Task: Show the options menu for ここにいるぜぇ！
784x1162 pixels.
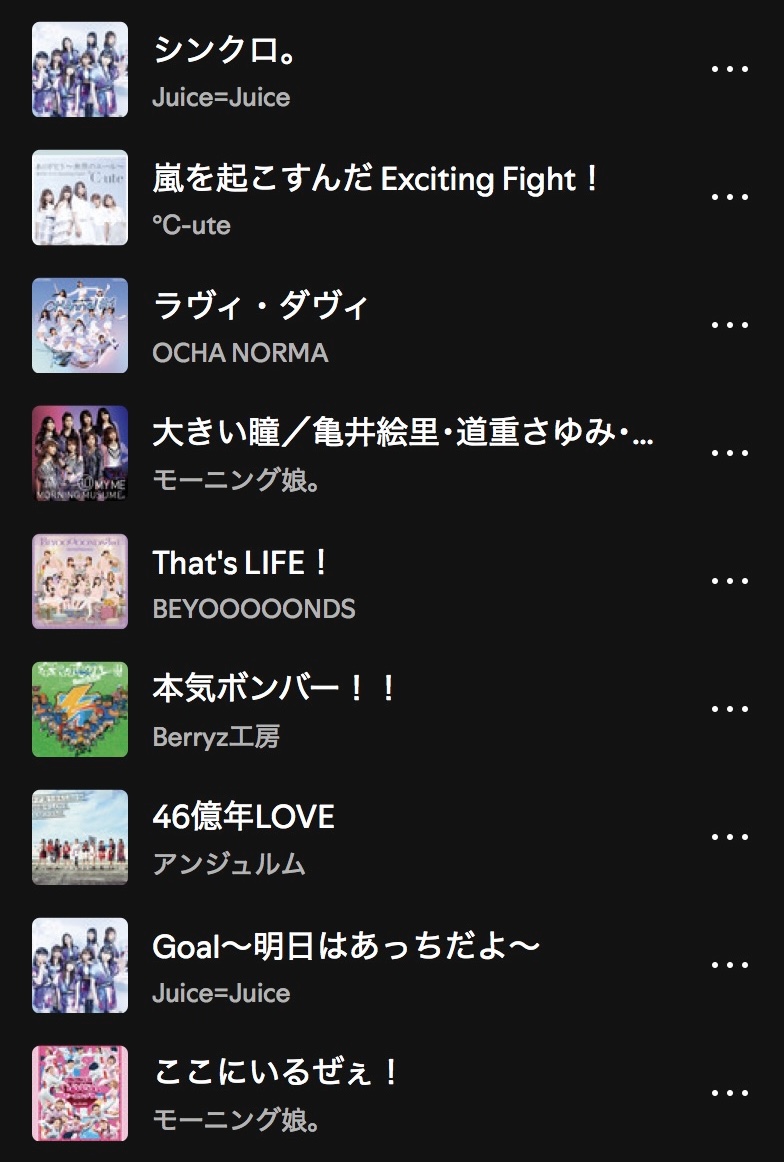Action: 729,1093
